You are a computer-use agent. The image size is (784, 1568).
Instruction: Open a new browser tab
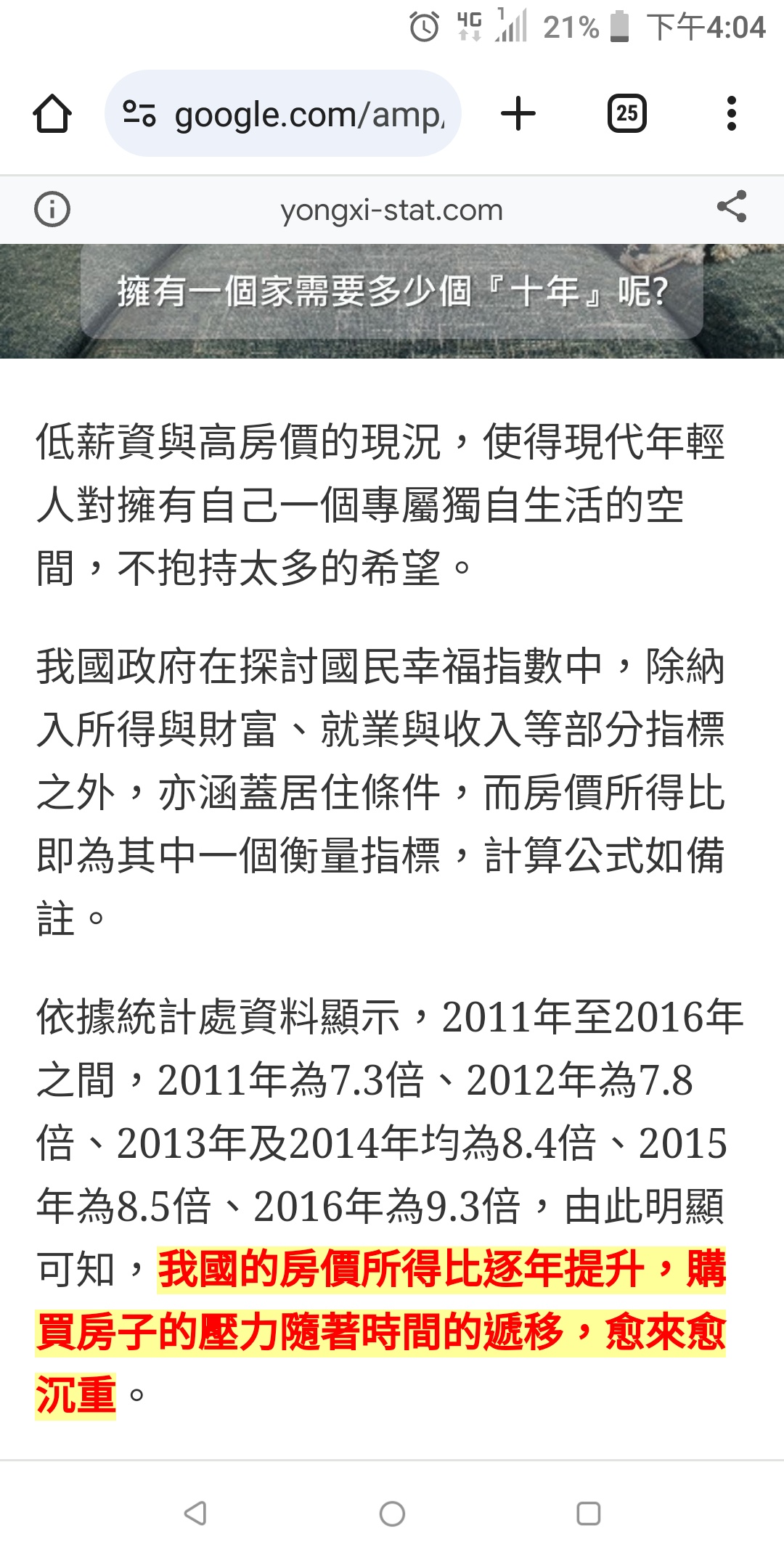click(518, 114)
